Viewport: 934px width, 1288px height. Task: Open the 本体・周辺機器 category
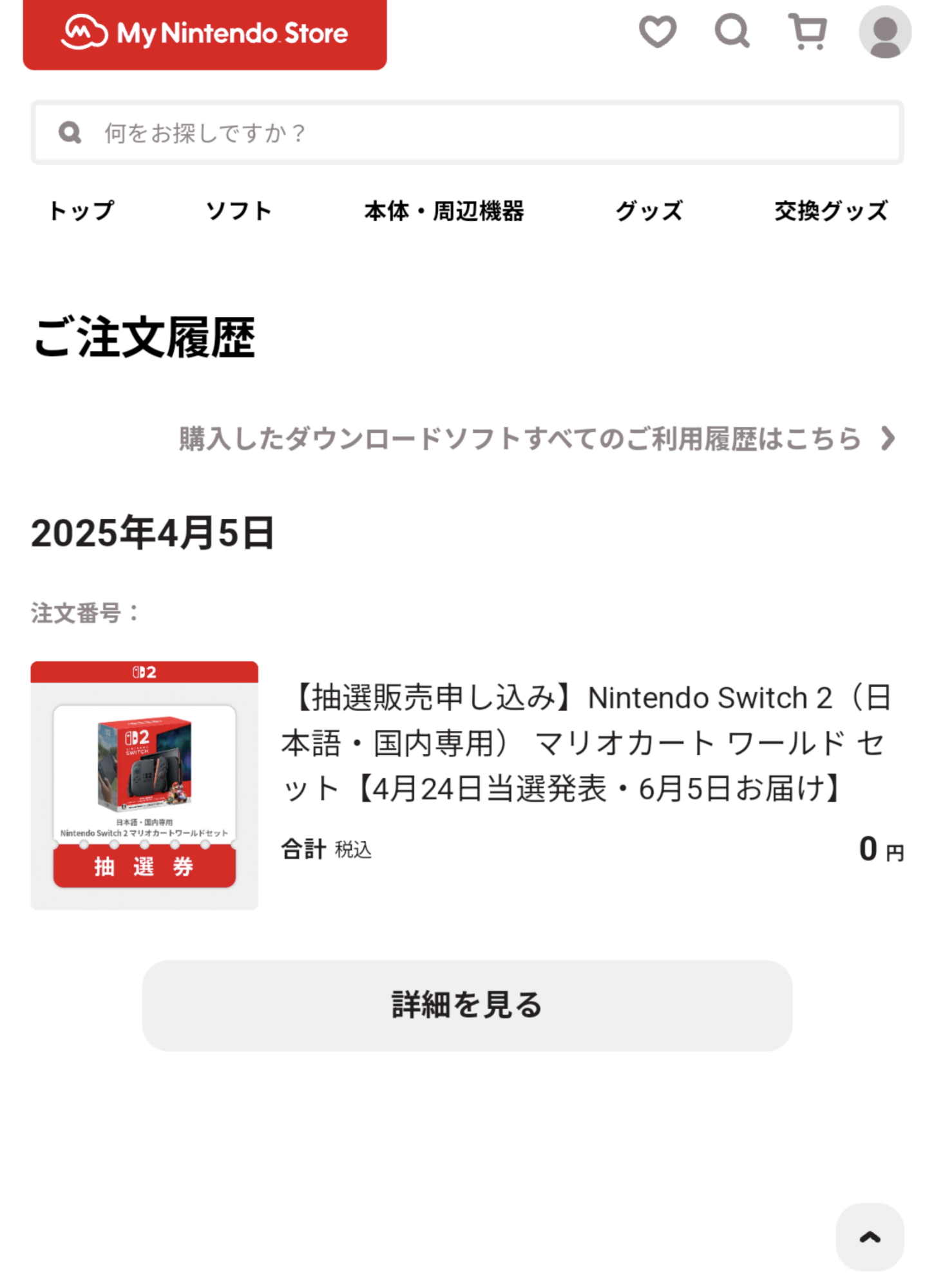tap(444, 211)
